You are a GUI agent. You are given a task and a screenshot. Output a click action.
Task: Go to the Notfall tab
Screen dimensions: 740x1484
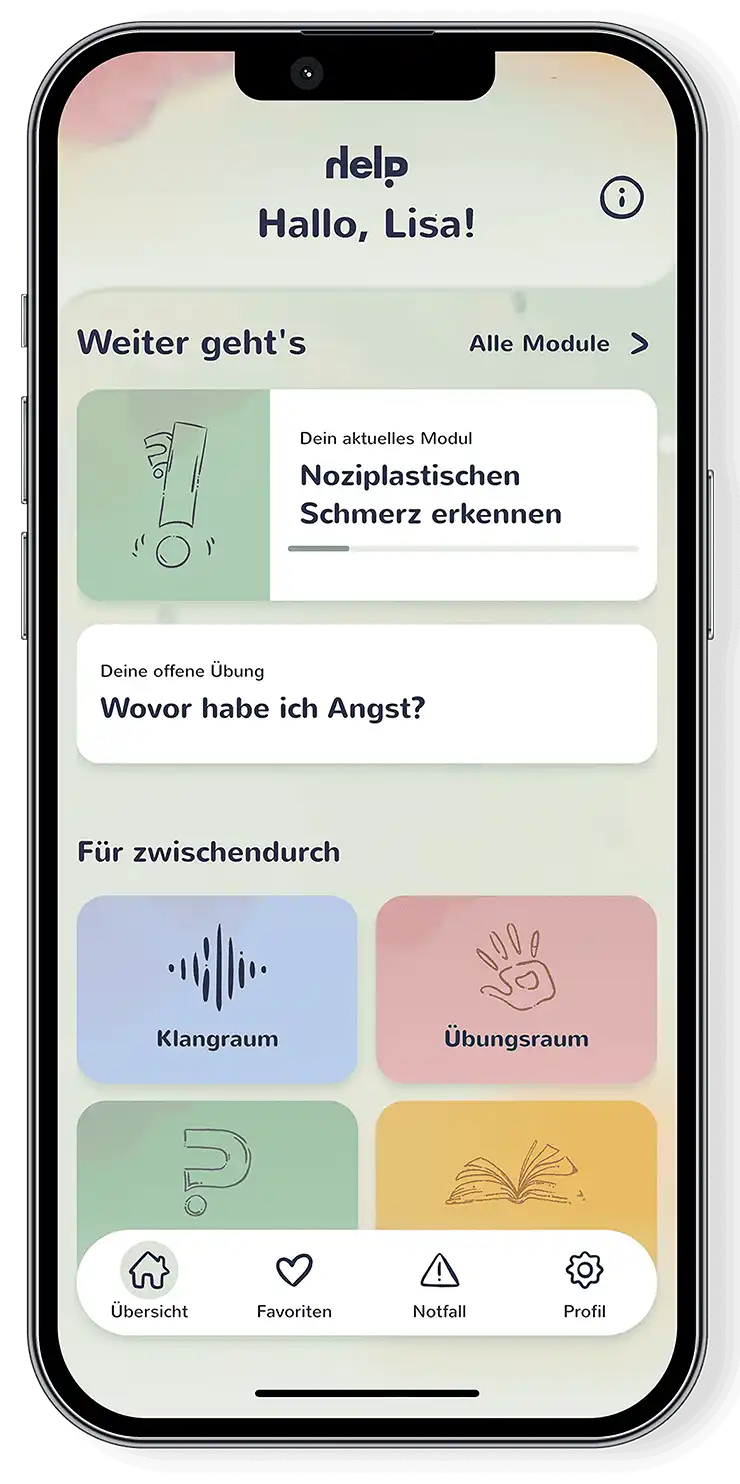[x=439, y=1283]
